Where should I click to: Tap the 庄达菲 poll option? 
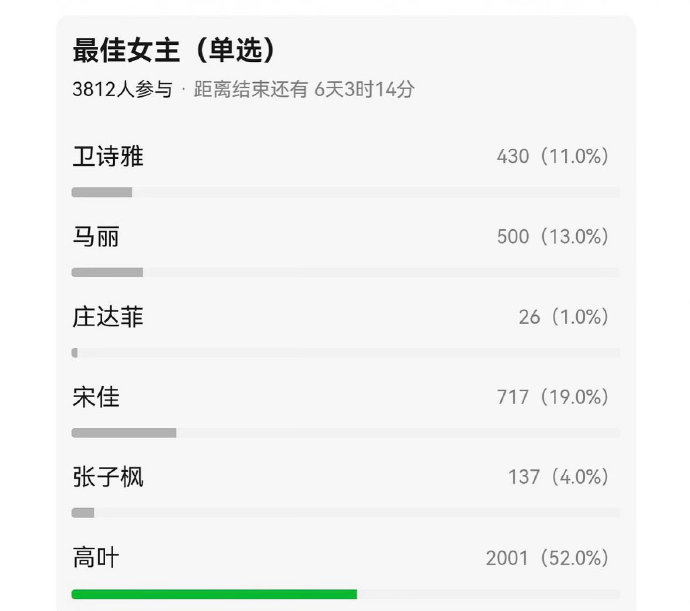point(345,331)
